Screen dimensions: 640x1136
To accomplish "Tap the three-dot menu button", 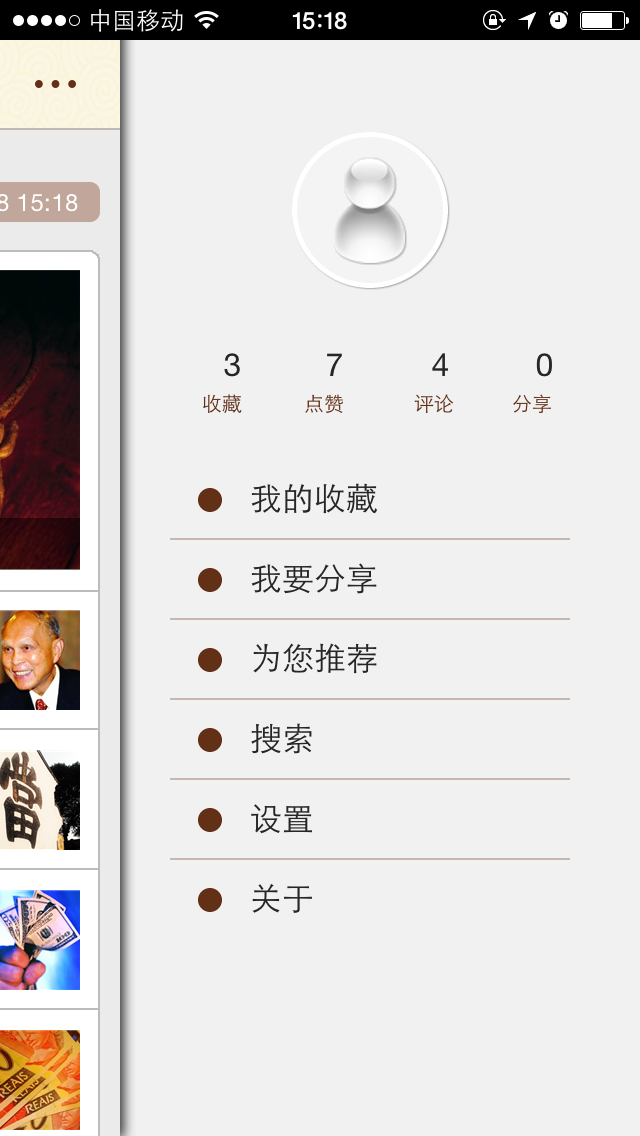I will pos(55,84).
